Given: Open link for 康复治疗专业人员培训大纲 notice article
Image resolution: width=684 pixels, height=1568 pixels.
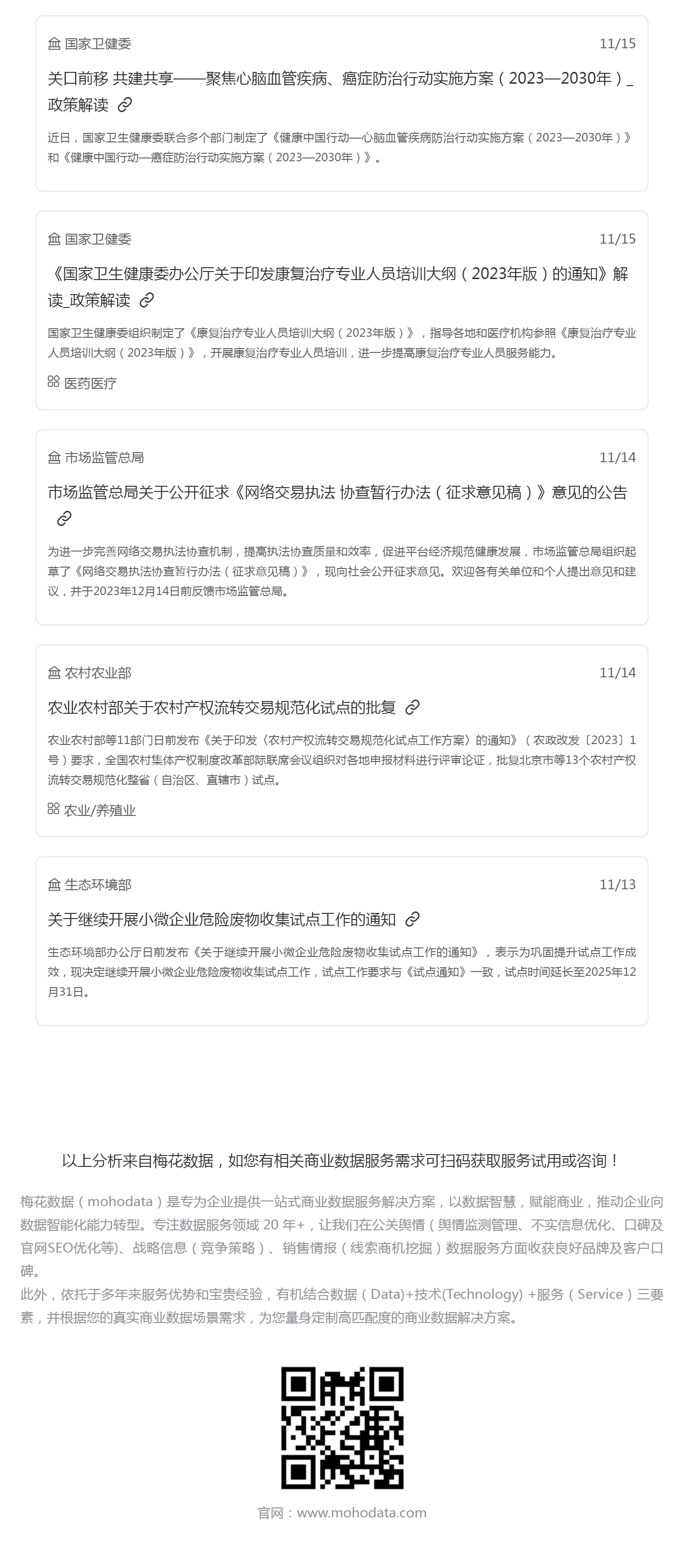Looking at the screenshot, I should tap(147, 300).
